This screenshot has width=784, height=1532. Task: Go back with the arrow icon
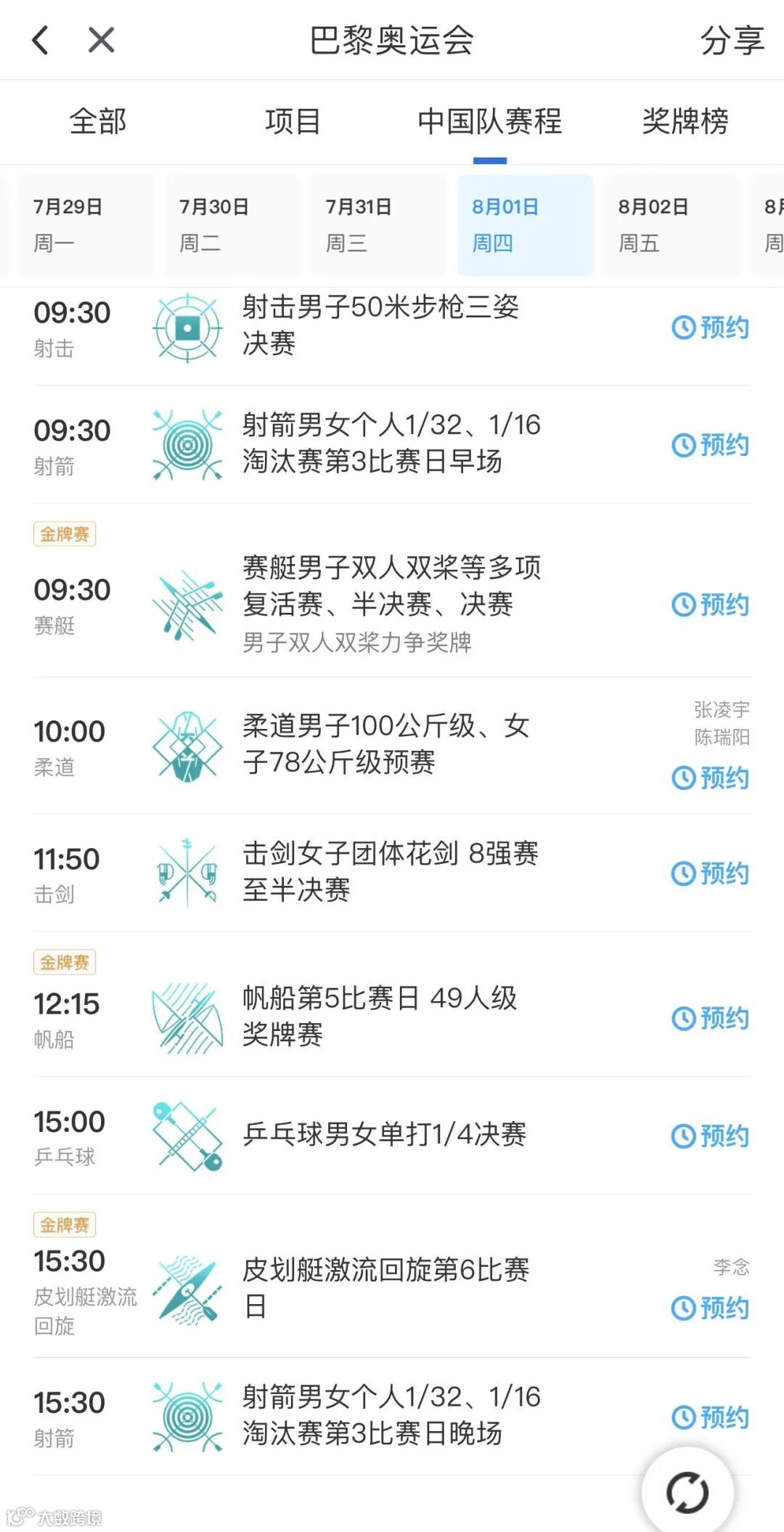(x=41, y=40)
